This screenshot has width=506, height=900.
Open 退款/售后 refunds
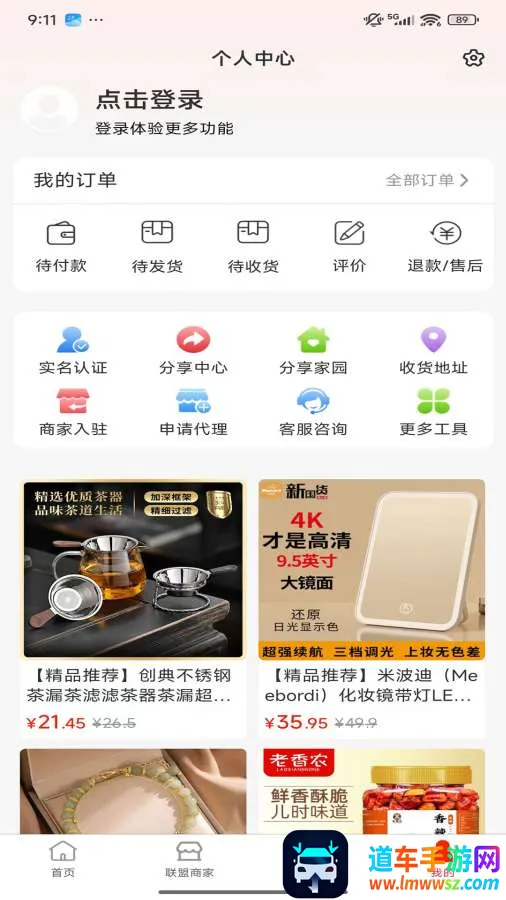pos(445,247)
